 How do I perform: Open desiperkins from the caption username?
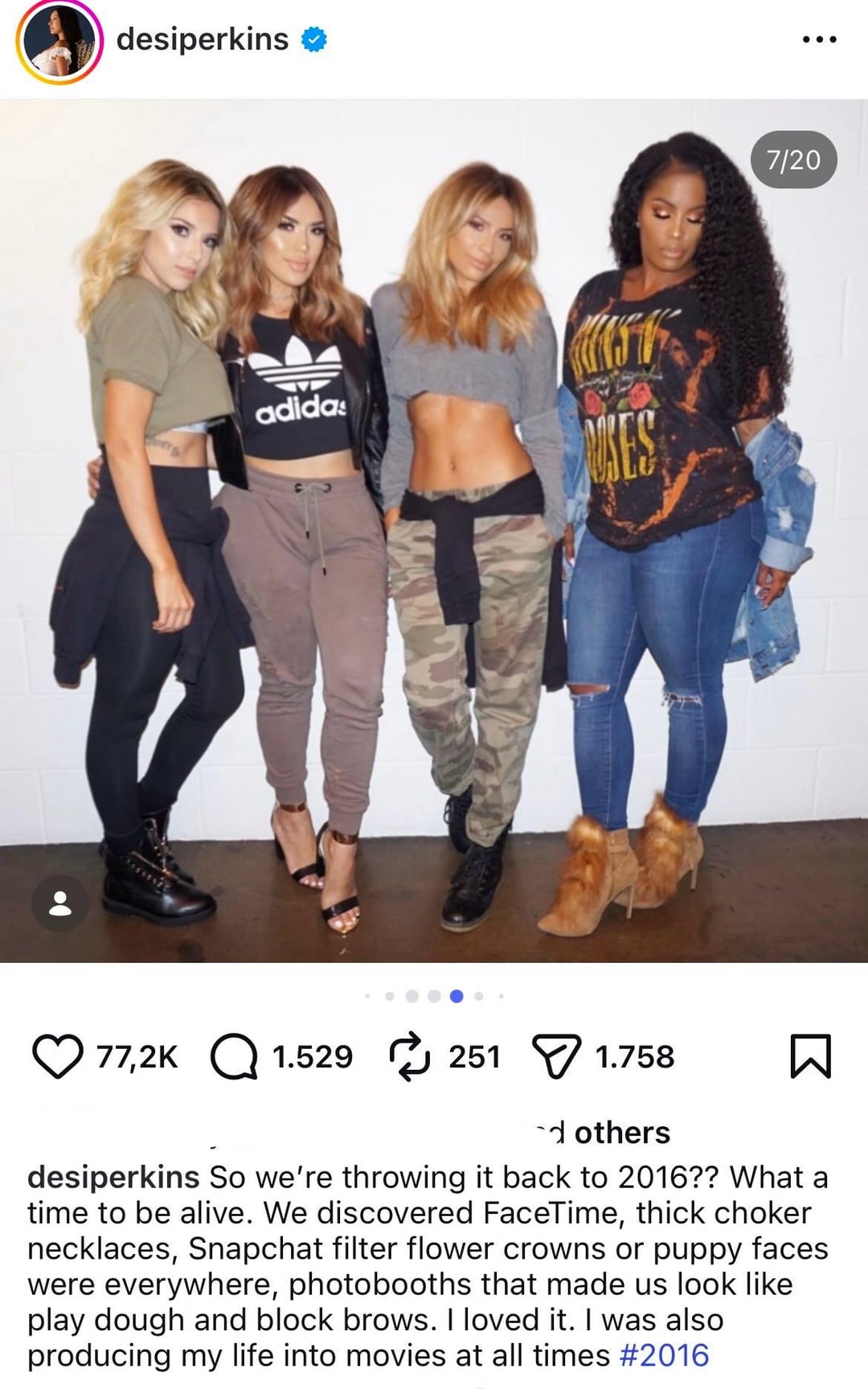coord(113,1178)
